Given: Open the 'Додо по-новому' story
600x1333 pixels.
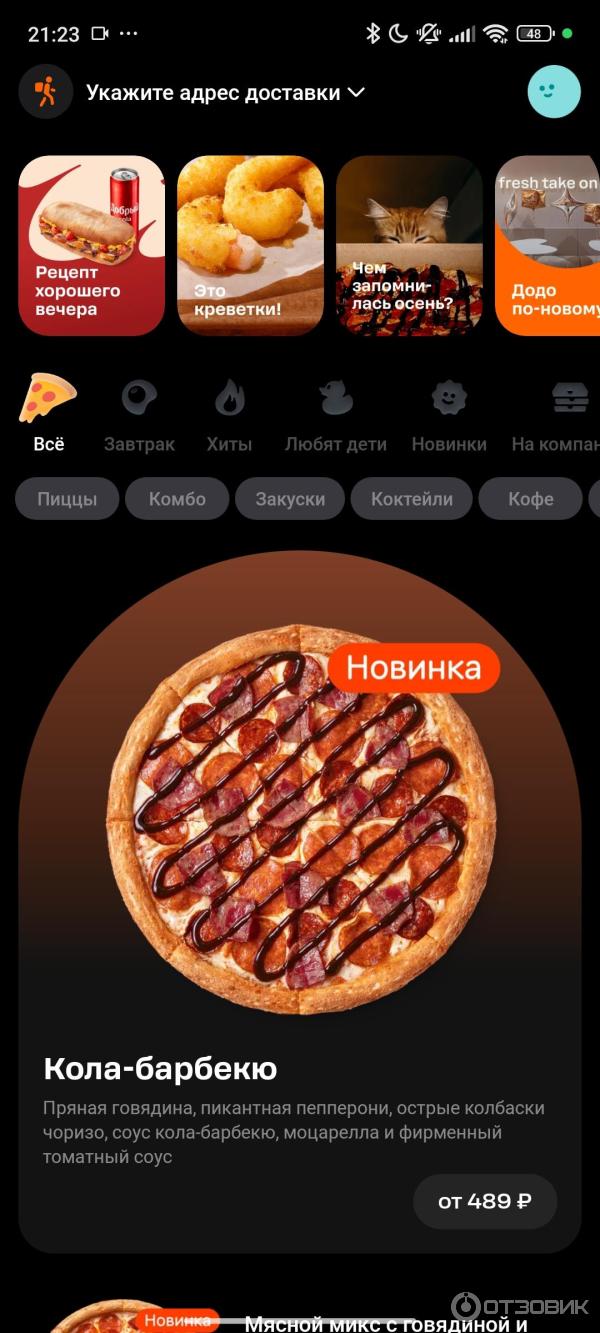Looking at the screenshot, I should pos(548,245).
